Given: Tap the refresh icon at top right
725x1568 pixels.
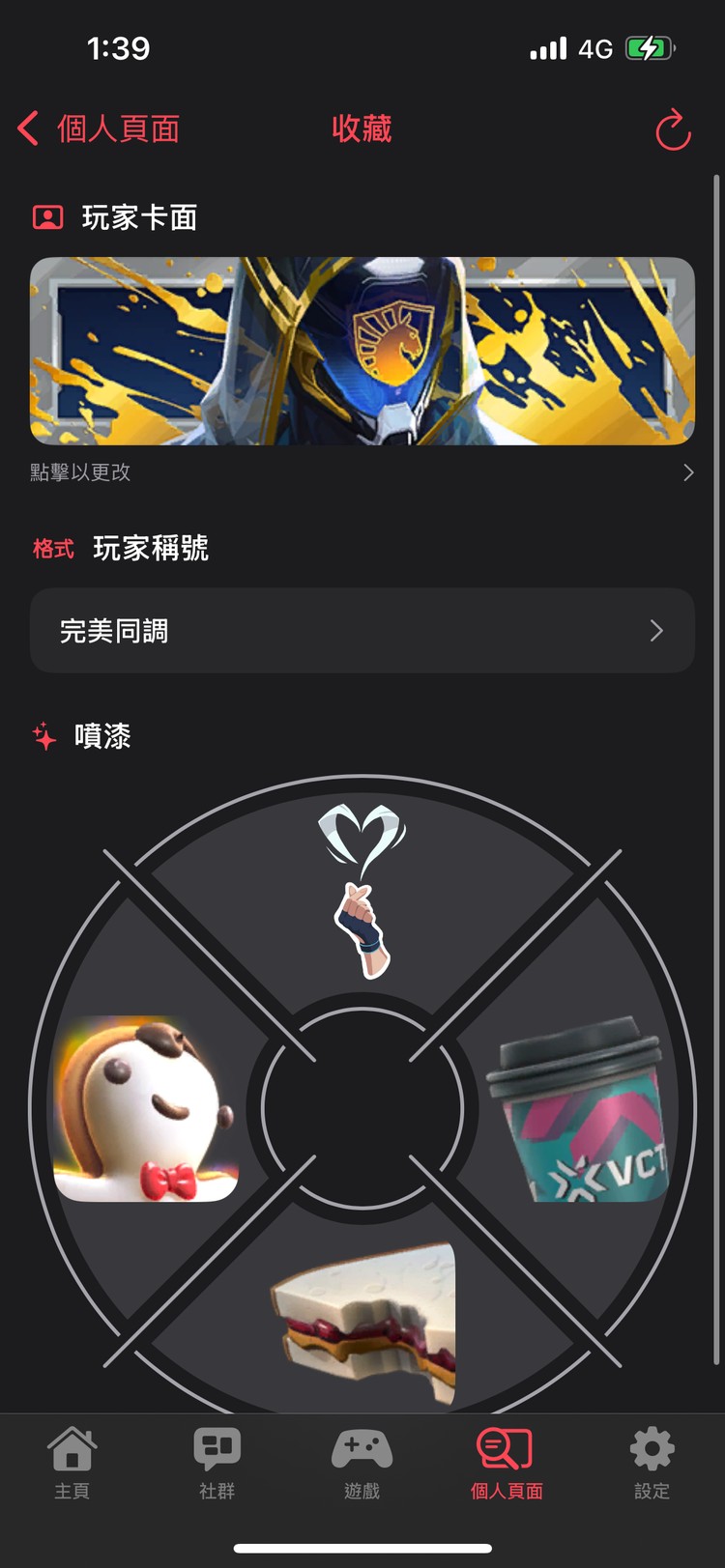Looking at the screenshot, I should point(674,129).
